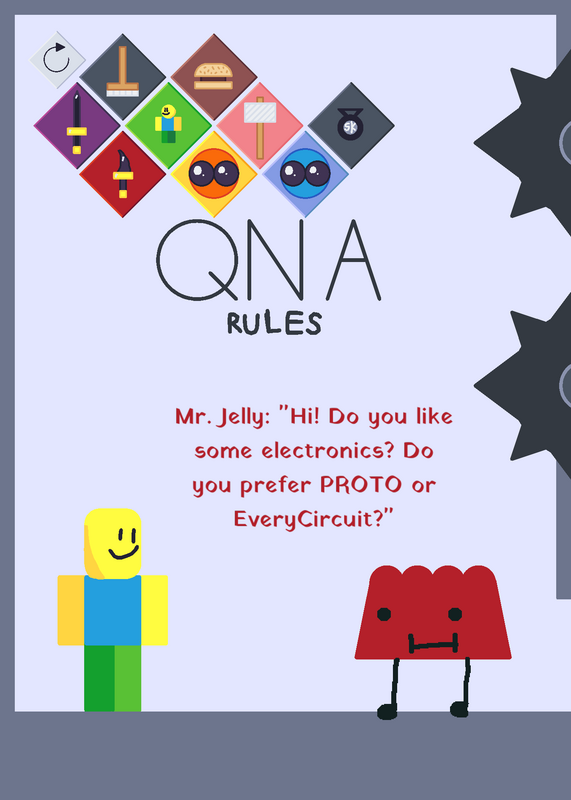Choose the orange ball character diamond
Image resolution: width=571 pixels, height=800 pixels.
click(214, 174)
